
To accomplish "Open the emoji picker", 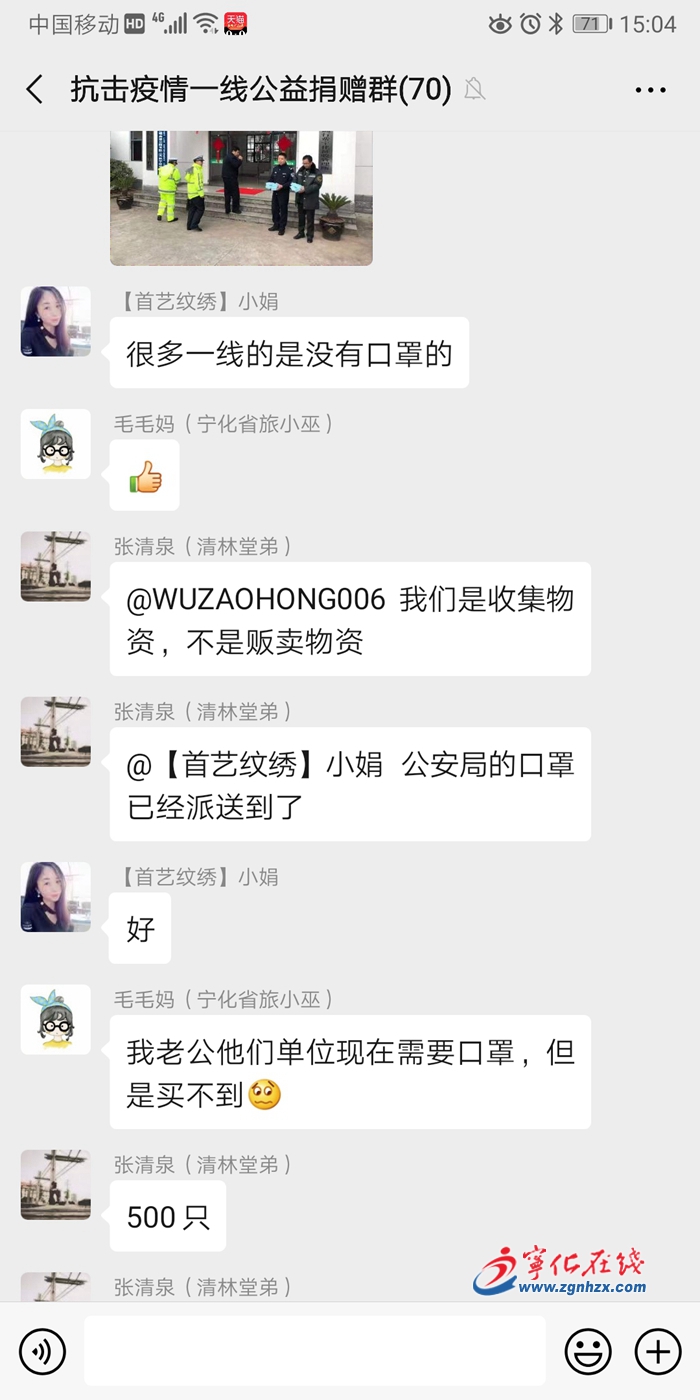I will coord(588,1352).
